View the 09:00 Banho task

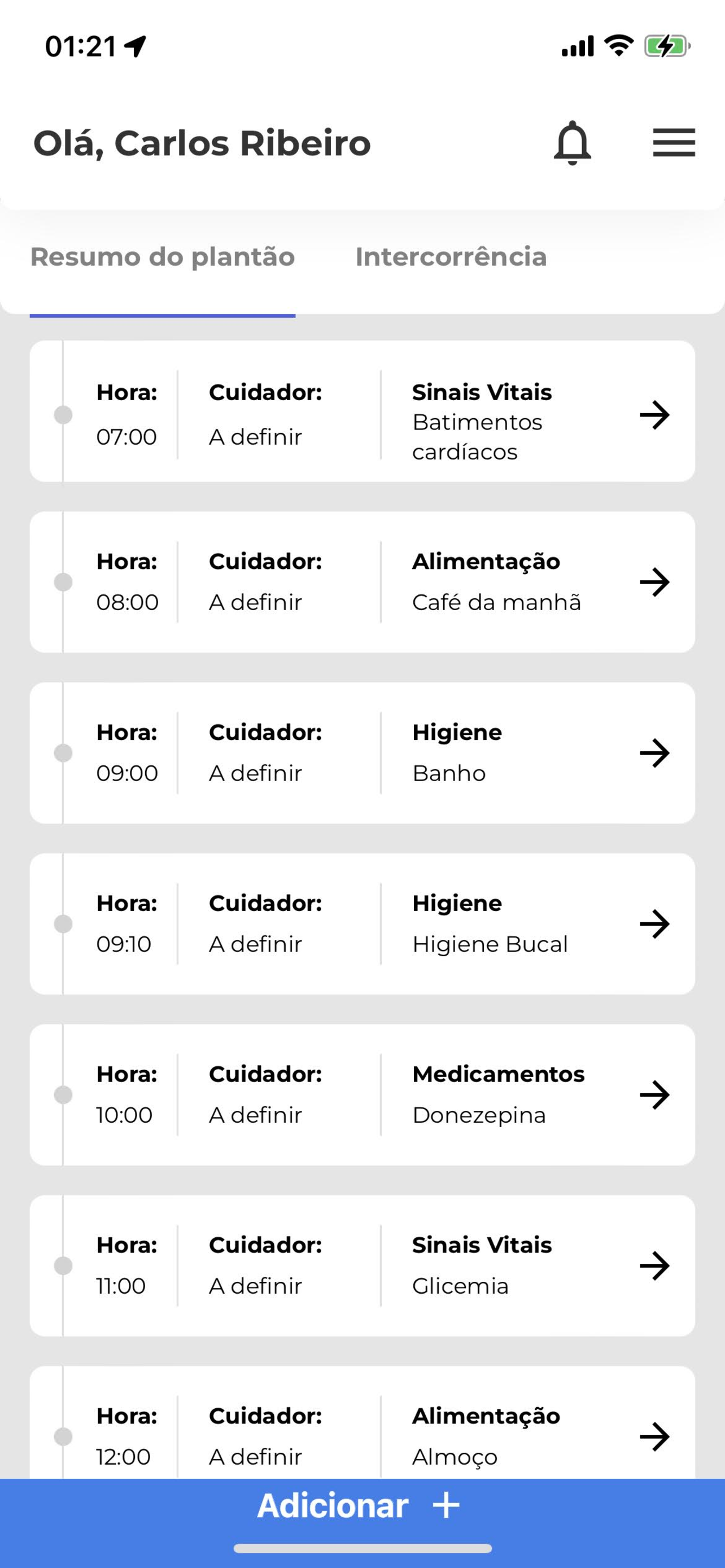362,753
